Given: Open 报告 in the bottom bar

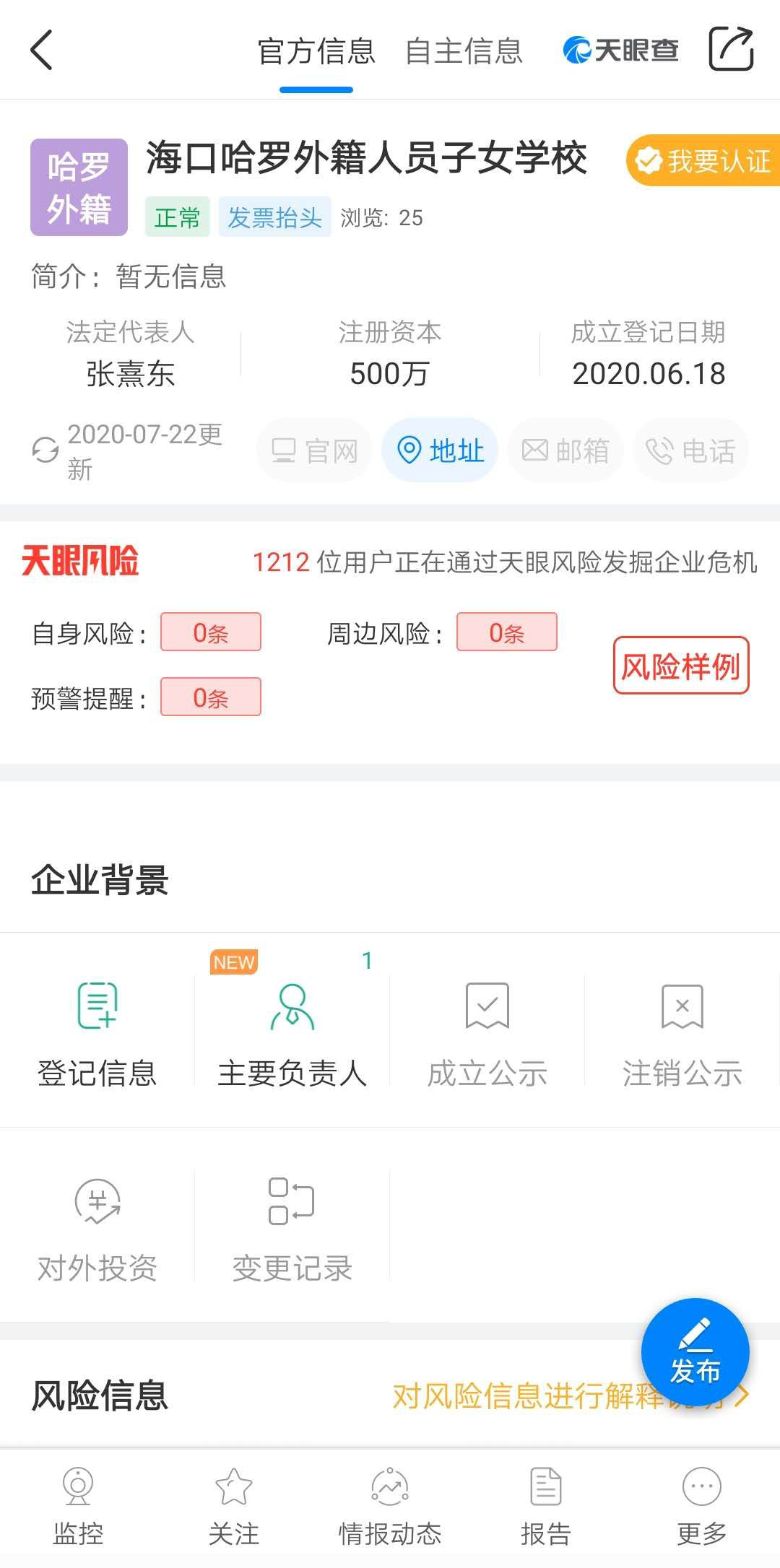Looking at the screenshot, I should 546,1507.
